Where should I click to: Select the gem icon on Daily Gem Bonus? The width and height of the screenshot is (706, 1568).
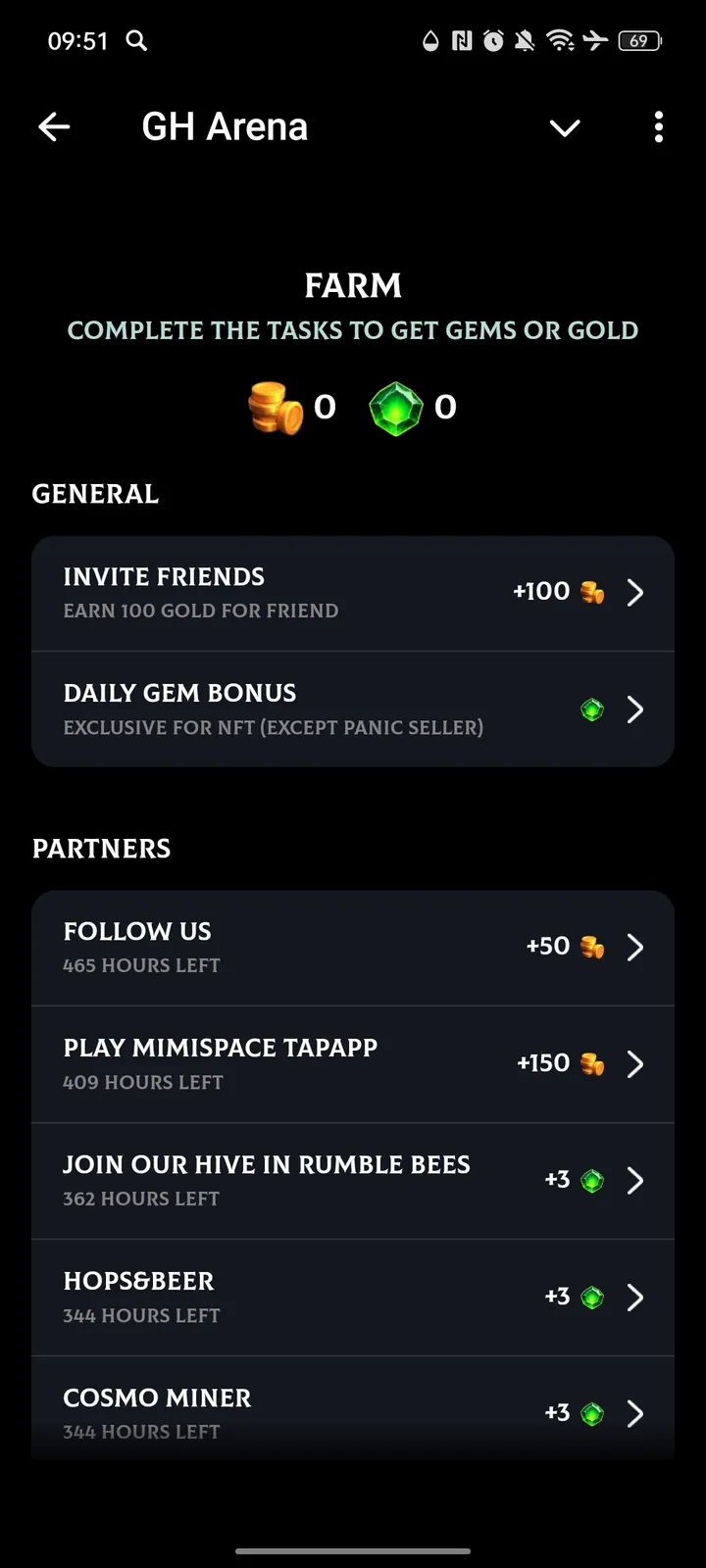click(x=591, y=709)
